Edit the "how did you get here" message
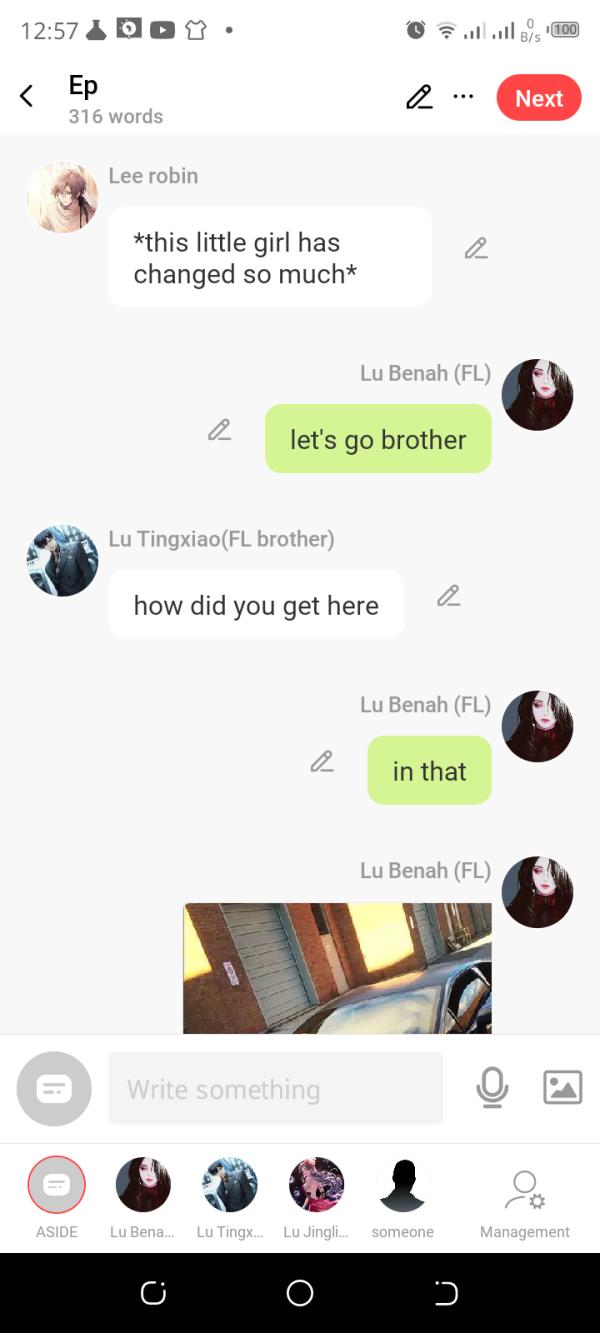This screenshot has height=1333, width=600. [x=448, y=596]
